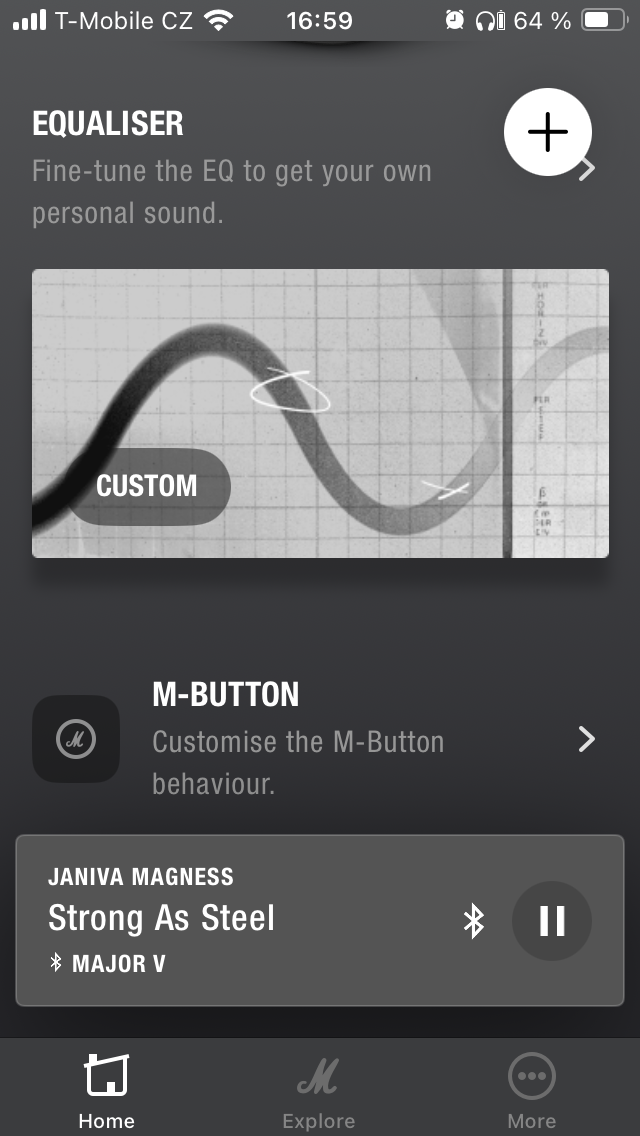Pause Strong As Steel playback
This screenshot has width=640, height=1136.
(x=551, y=921)
